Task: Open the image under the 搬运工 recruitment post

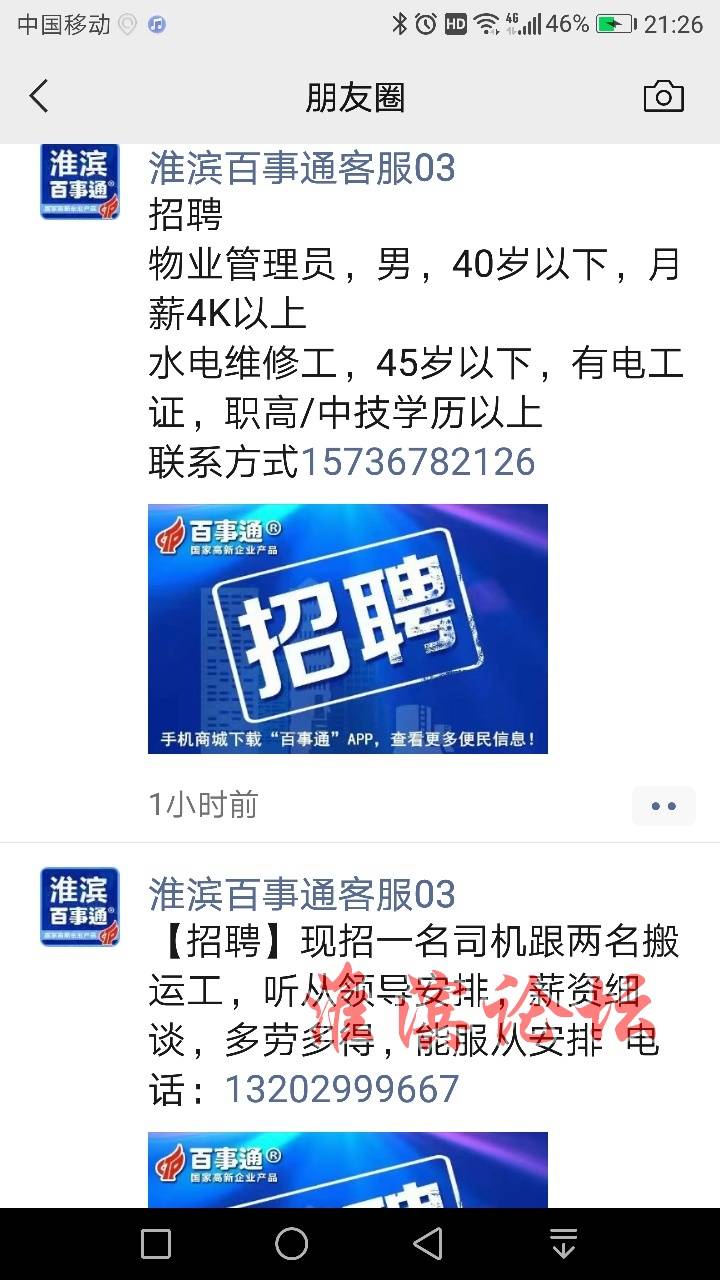Action: pyautogui.click(x=347, y=1170)
